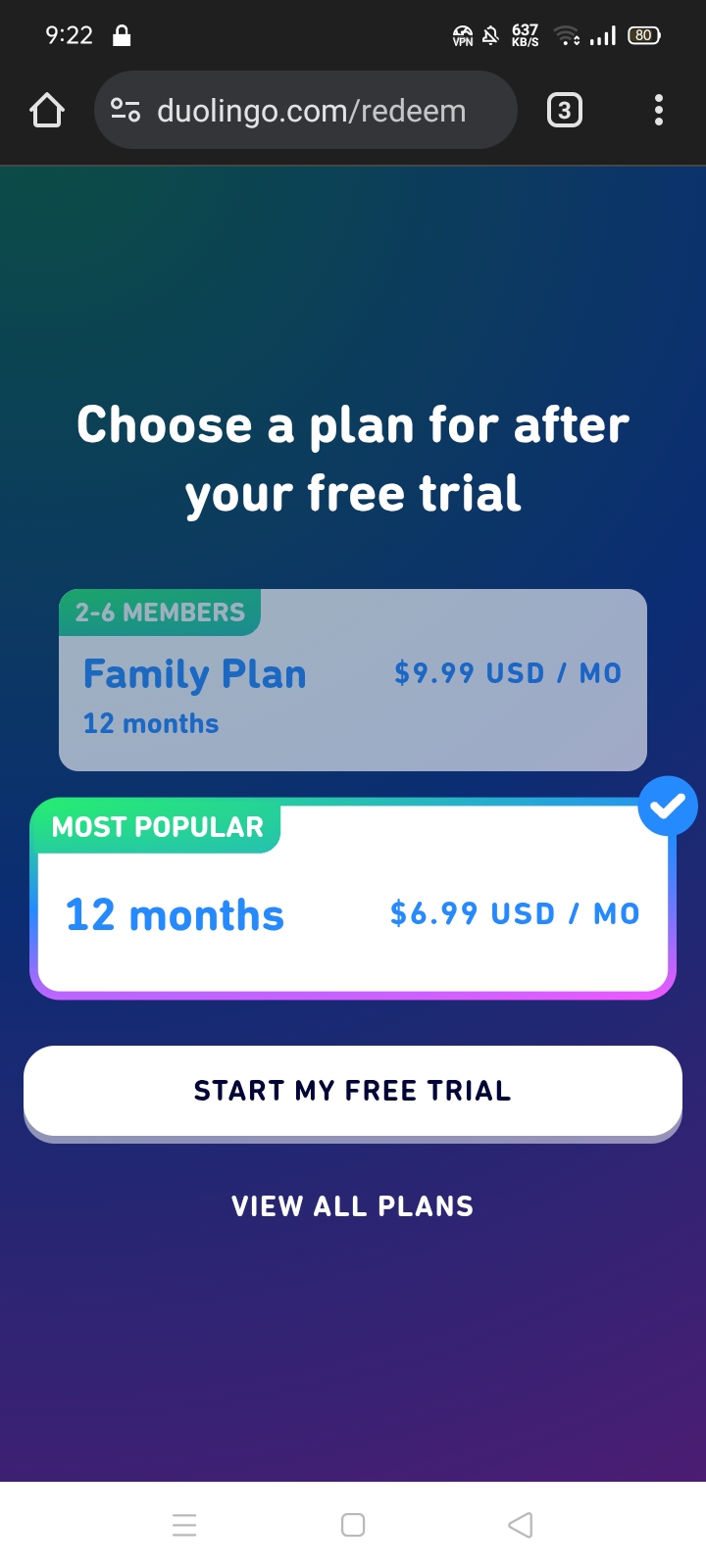Open the browser overflow menu
Image resolution: width=706 pixels, height=1568 pixels.
click(658, 110)
